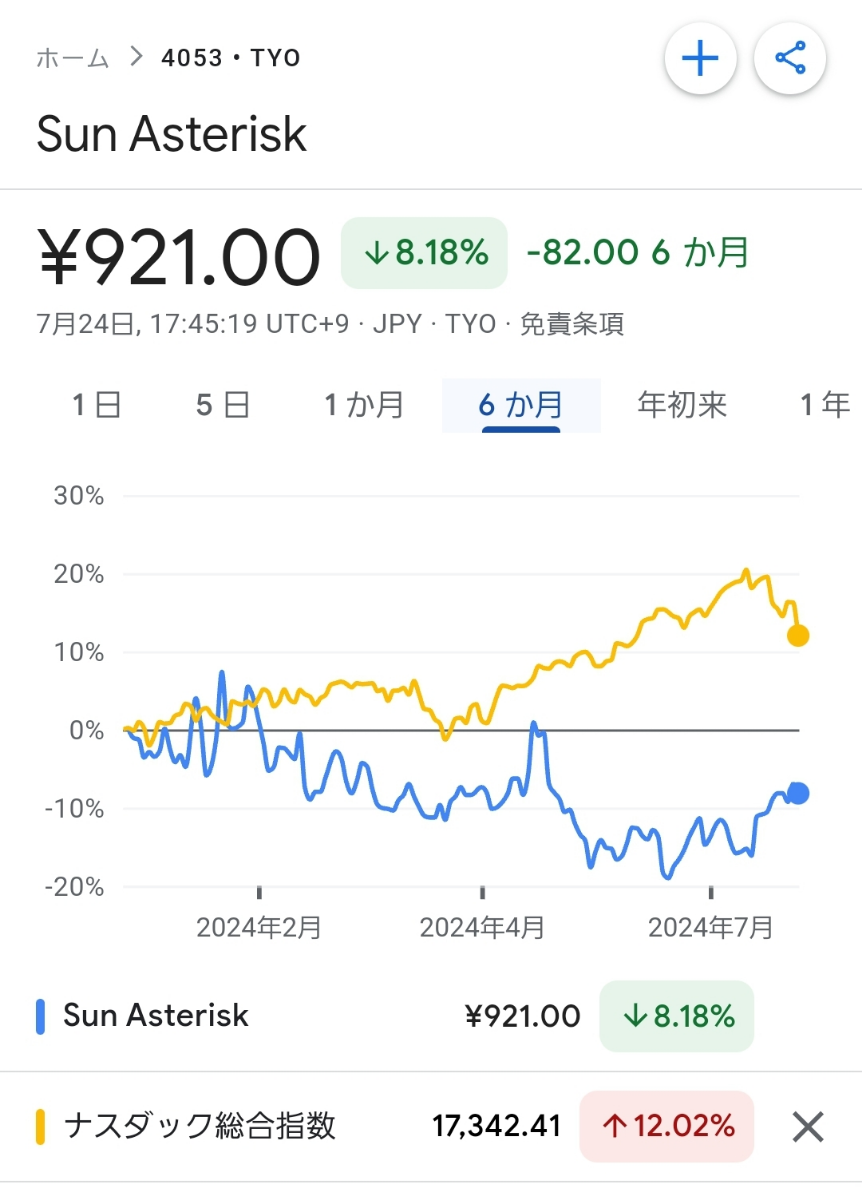Select the 1か月 time range
Screen dimensions: 862x1200
click(x=363, y=405)
